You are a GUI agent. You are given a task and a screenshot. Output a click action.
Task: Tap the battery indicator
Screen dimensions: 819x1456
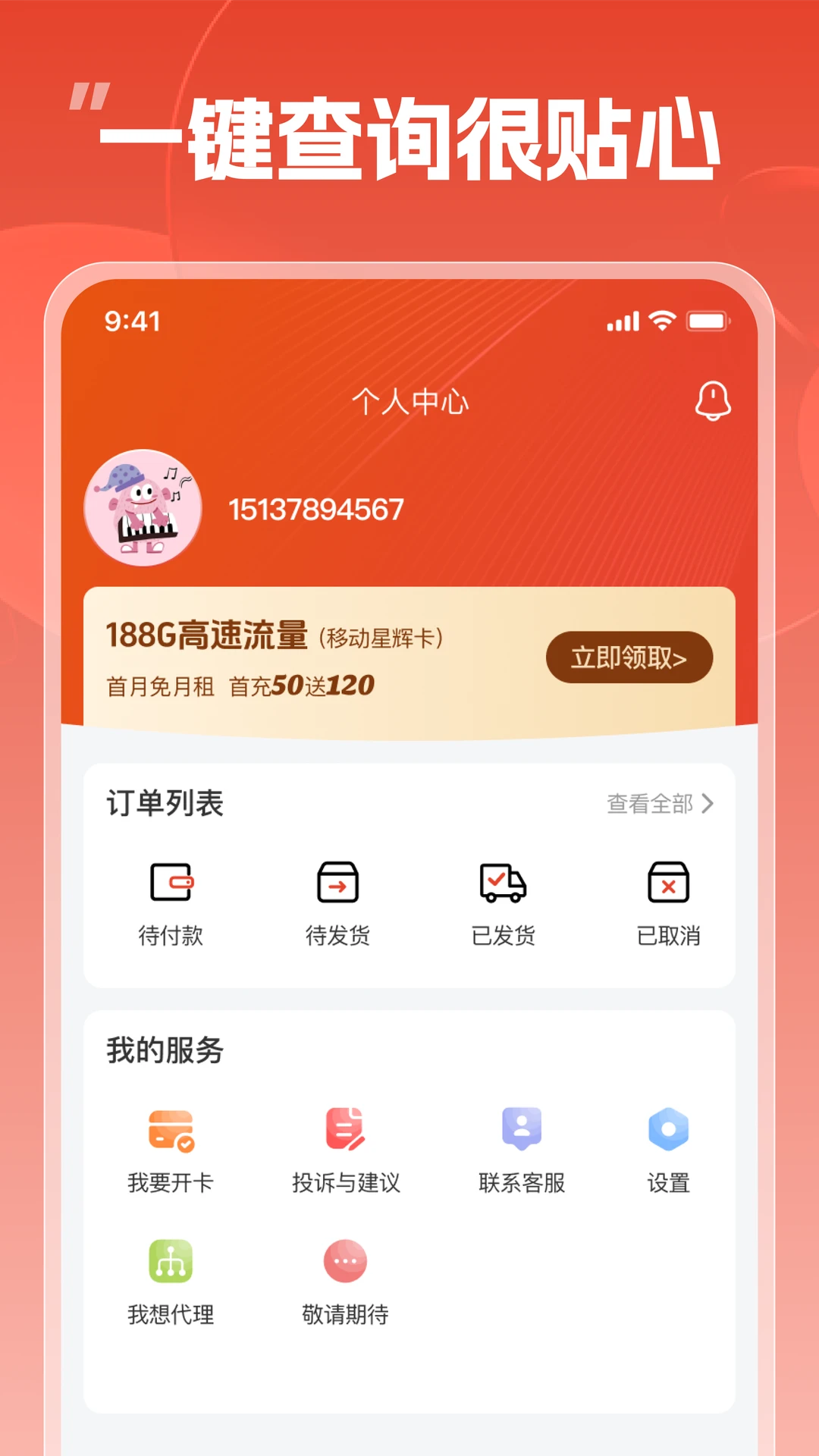[707, 322]
